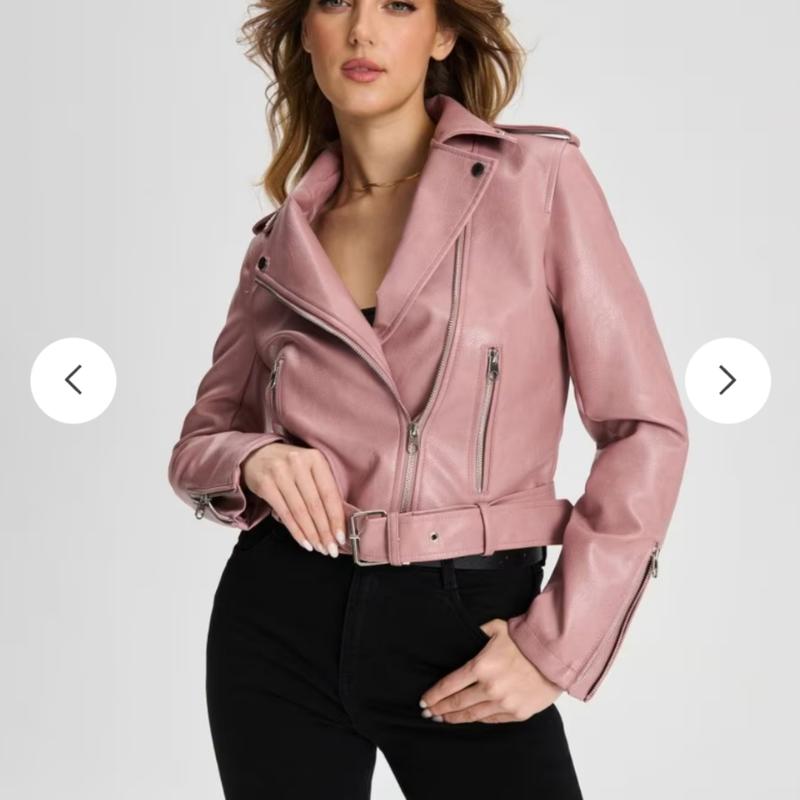Image resolution: width=800 pixels, height=800 pixels.
Task: Show the next product photo
Action: [727, 380]
